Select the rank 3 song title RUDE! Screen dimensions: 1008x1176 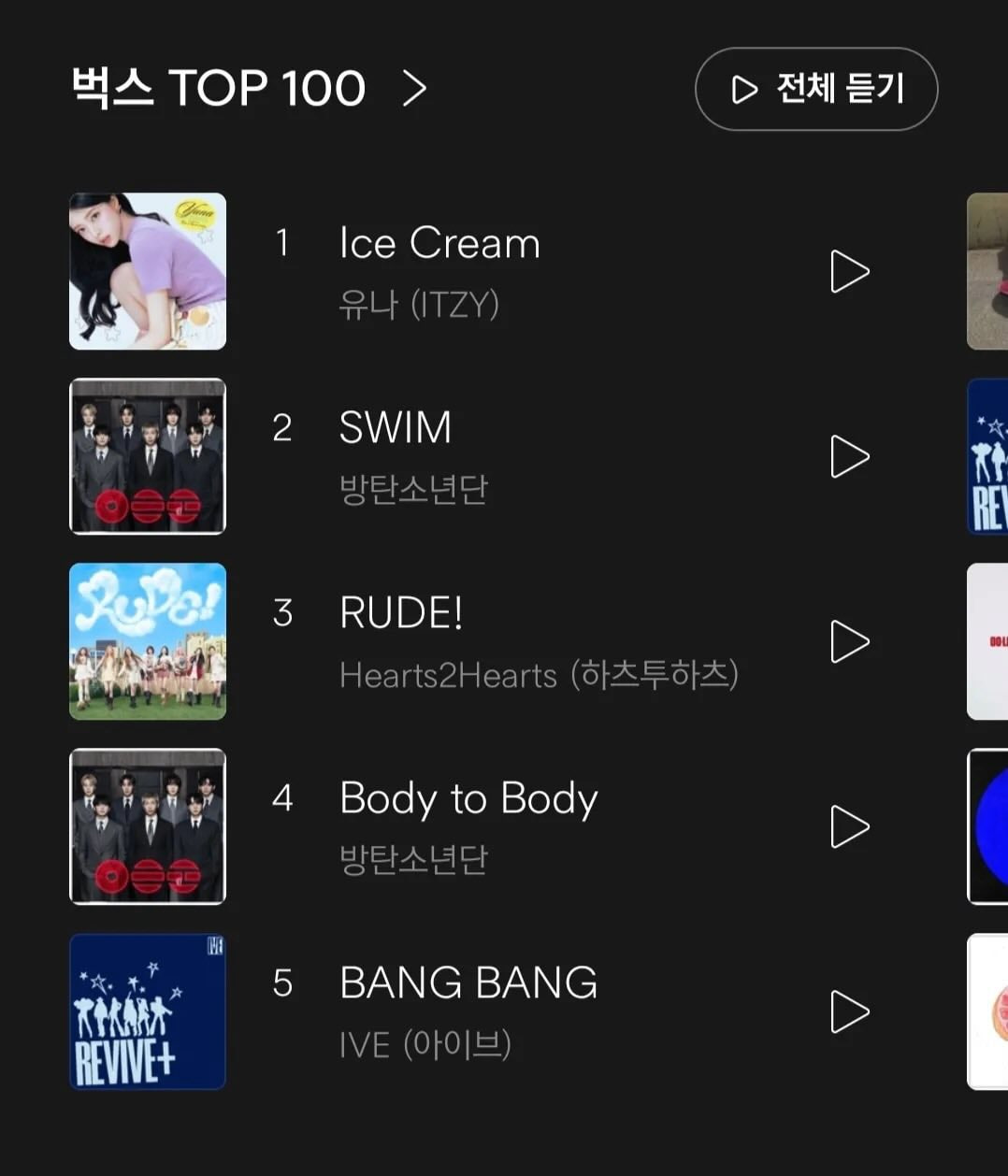click(401, 613)
